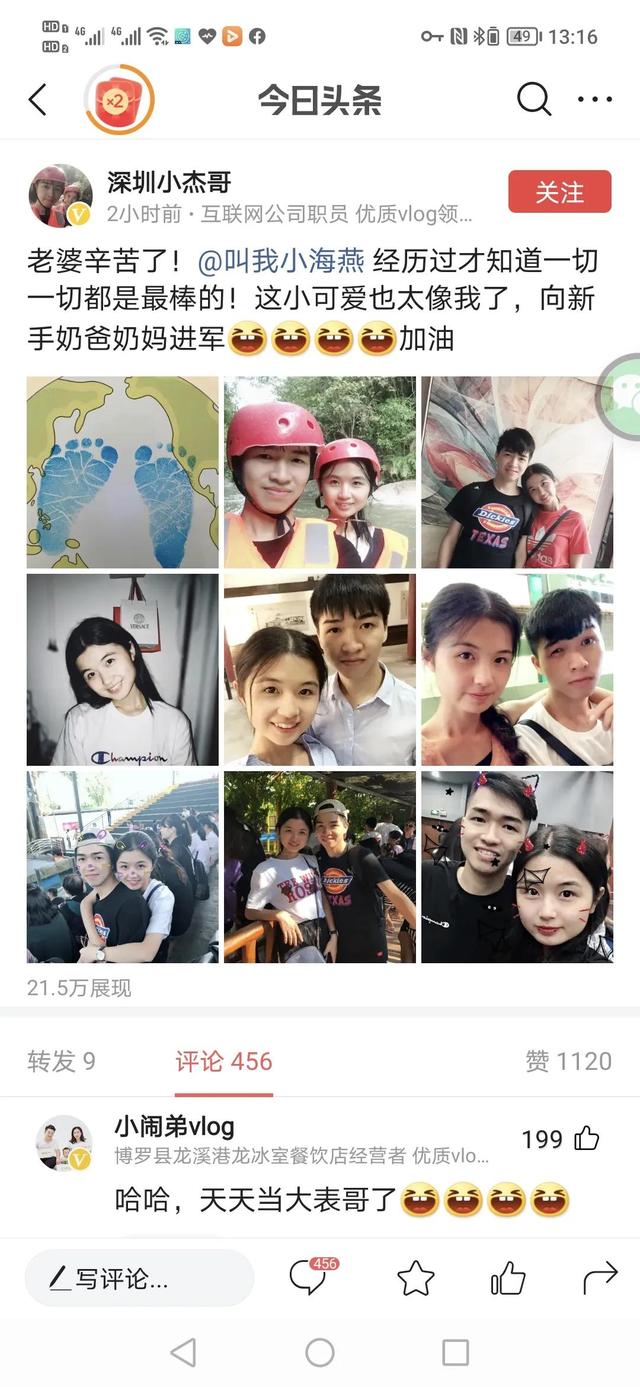Image resolution: width=640 pixels, height=1387 pixels.
Task: Share this post using the arrow icon
Action: coord(600,1278)
